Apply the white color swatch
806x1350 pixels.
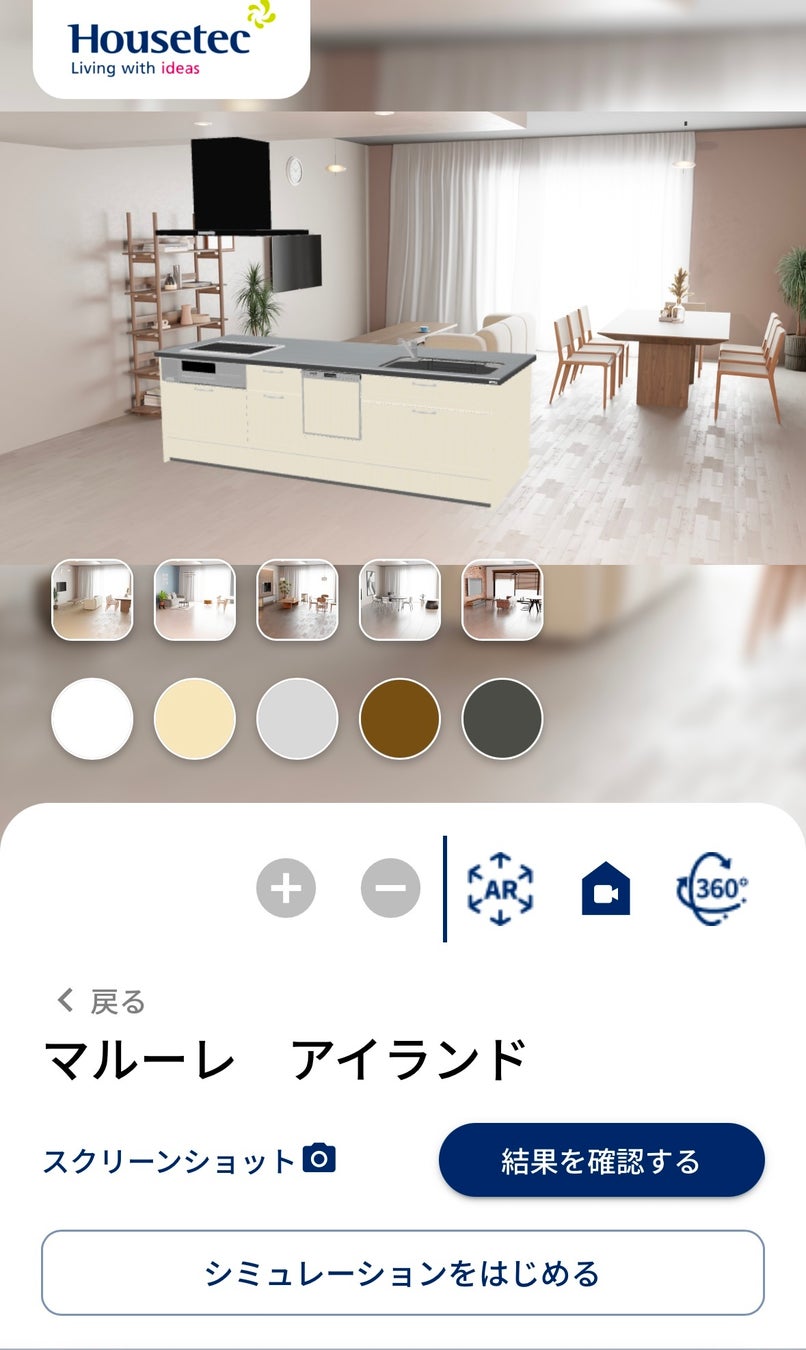click(92, 719)
